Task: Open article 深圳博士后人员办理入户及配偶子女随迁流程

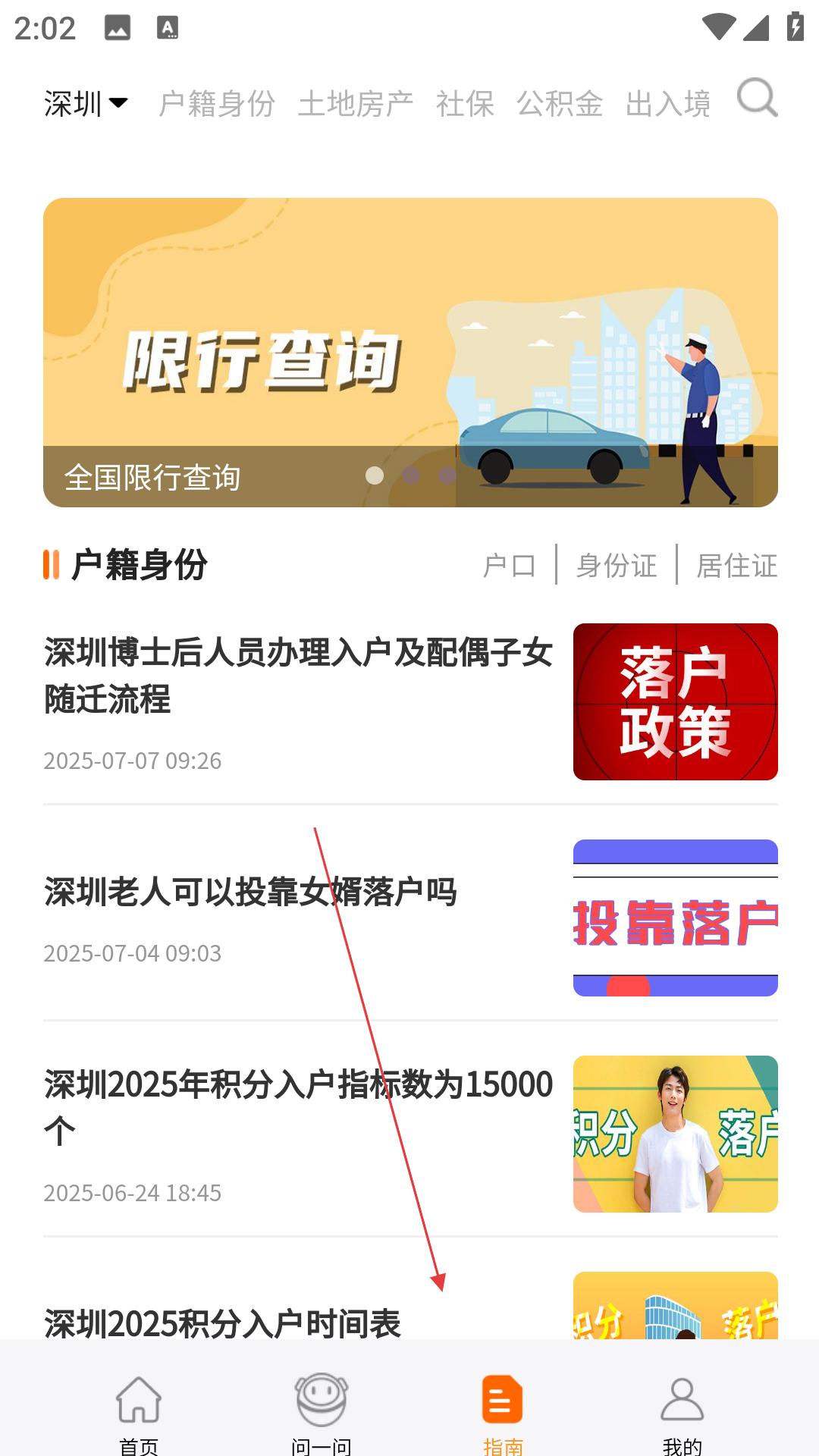Action: click(410, 702)
